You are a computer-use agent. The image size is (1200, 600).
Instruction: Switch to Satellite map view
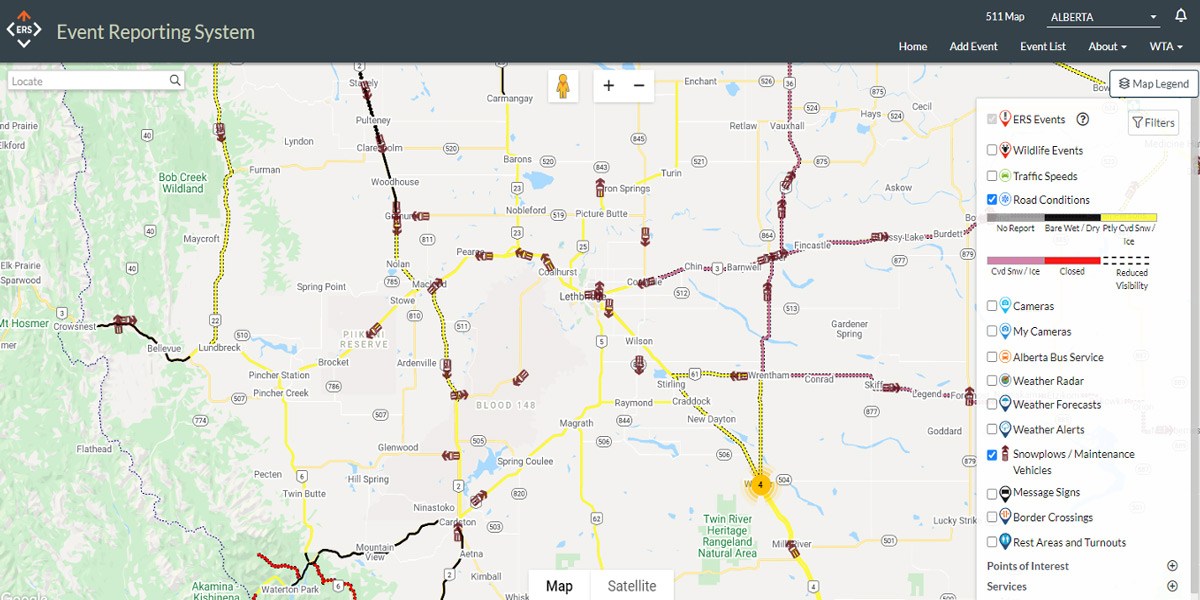pos(631,586)
